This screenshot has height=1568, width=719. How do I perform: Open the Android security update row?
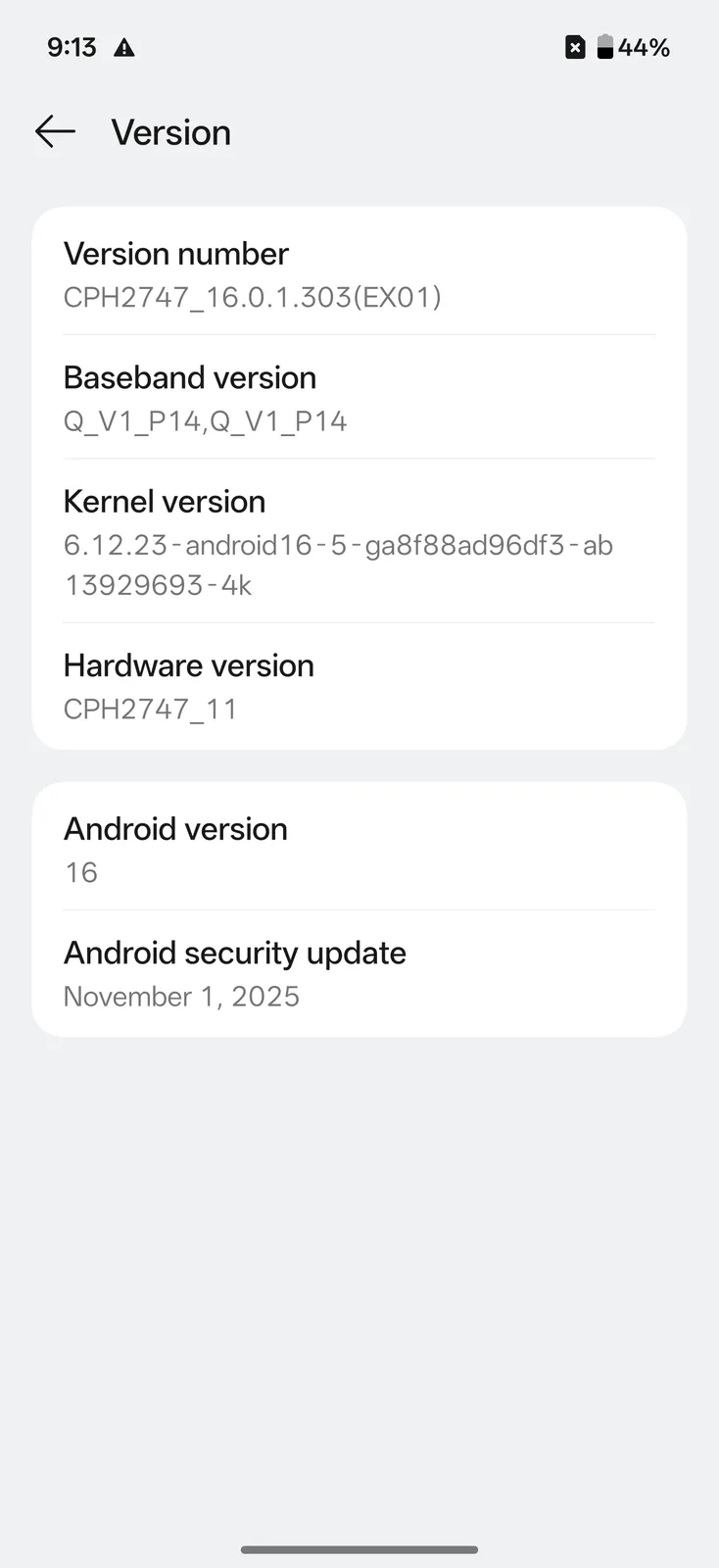coord(359,973)
